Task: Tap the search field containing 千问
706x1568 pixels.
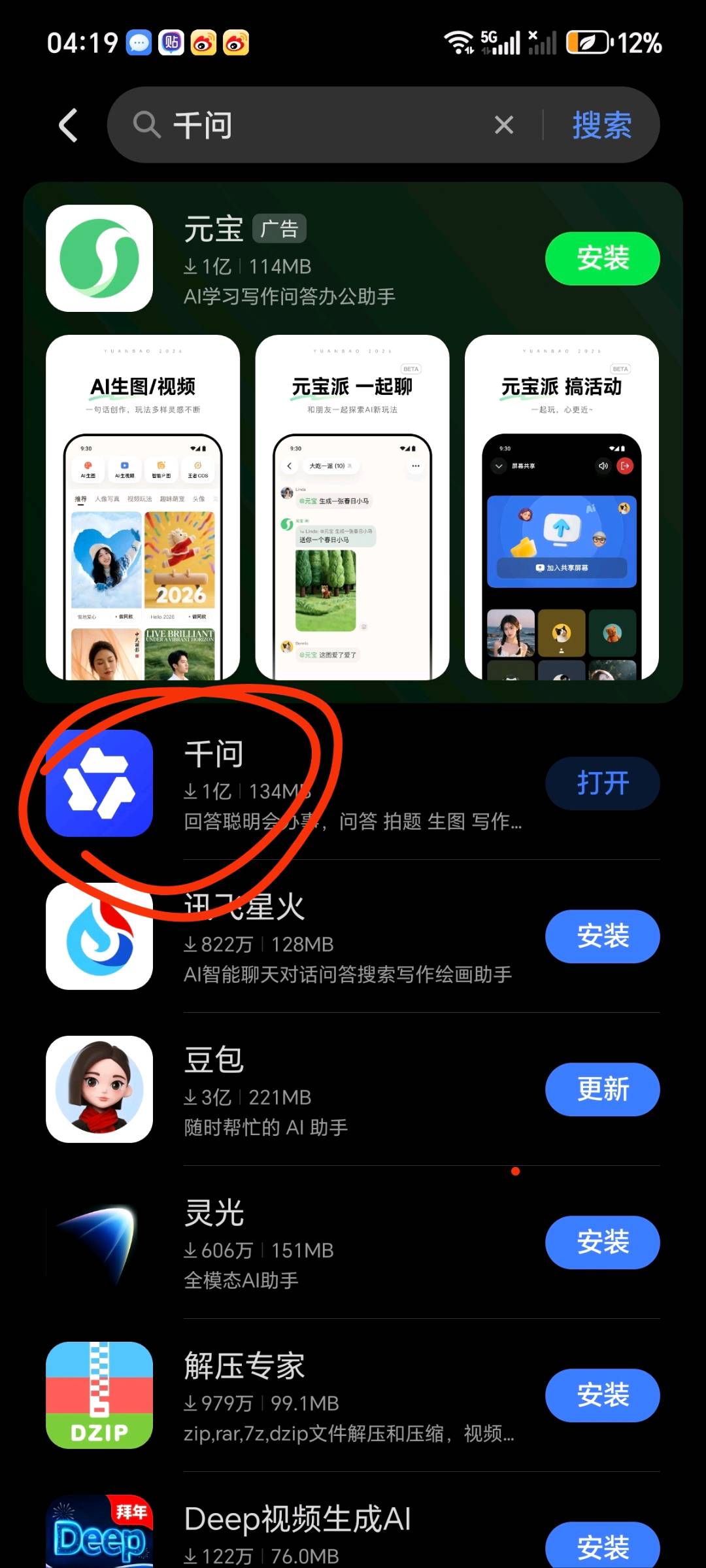Action: pyautogui.click(x=314, y=125)
